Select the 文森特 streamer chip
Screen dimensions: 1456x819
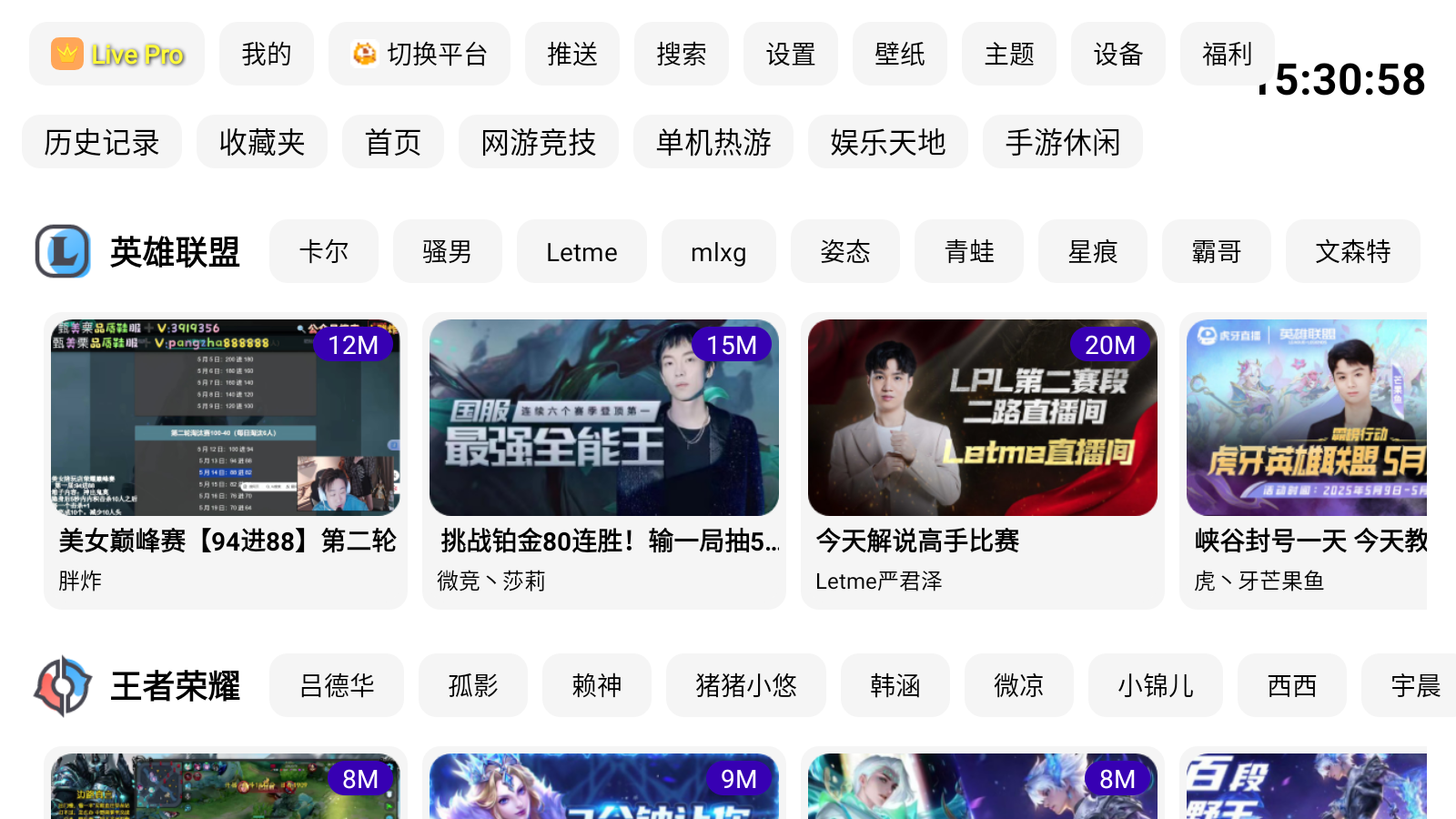pyautogui.click(x=1352, y=251)
